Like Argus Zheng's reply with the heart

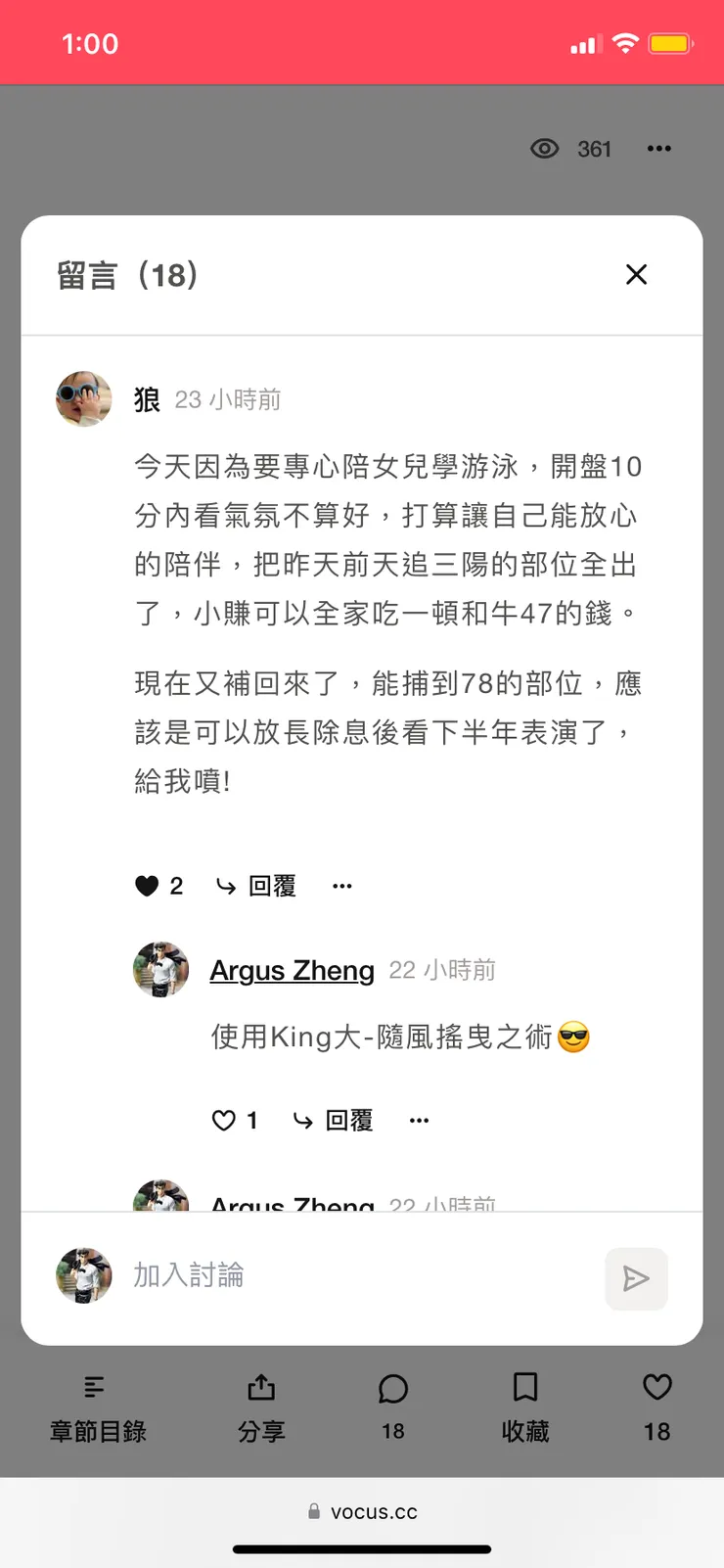click(x=223, y=1120)
